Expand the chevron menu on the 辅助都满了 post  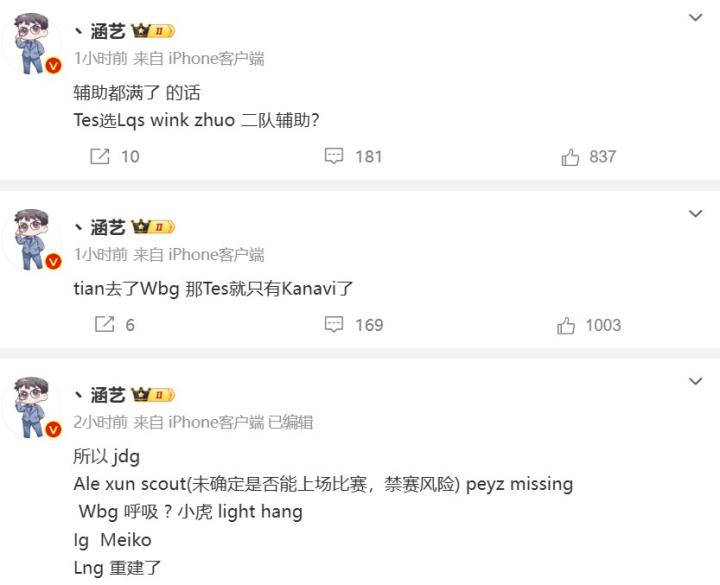[696, 18]
